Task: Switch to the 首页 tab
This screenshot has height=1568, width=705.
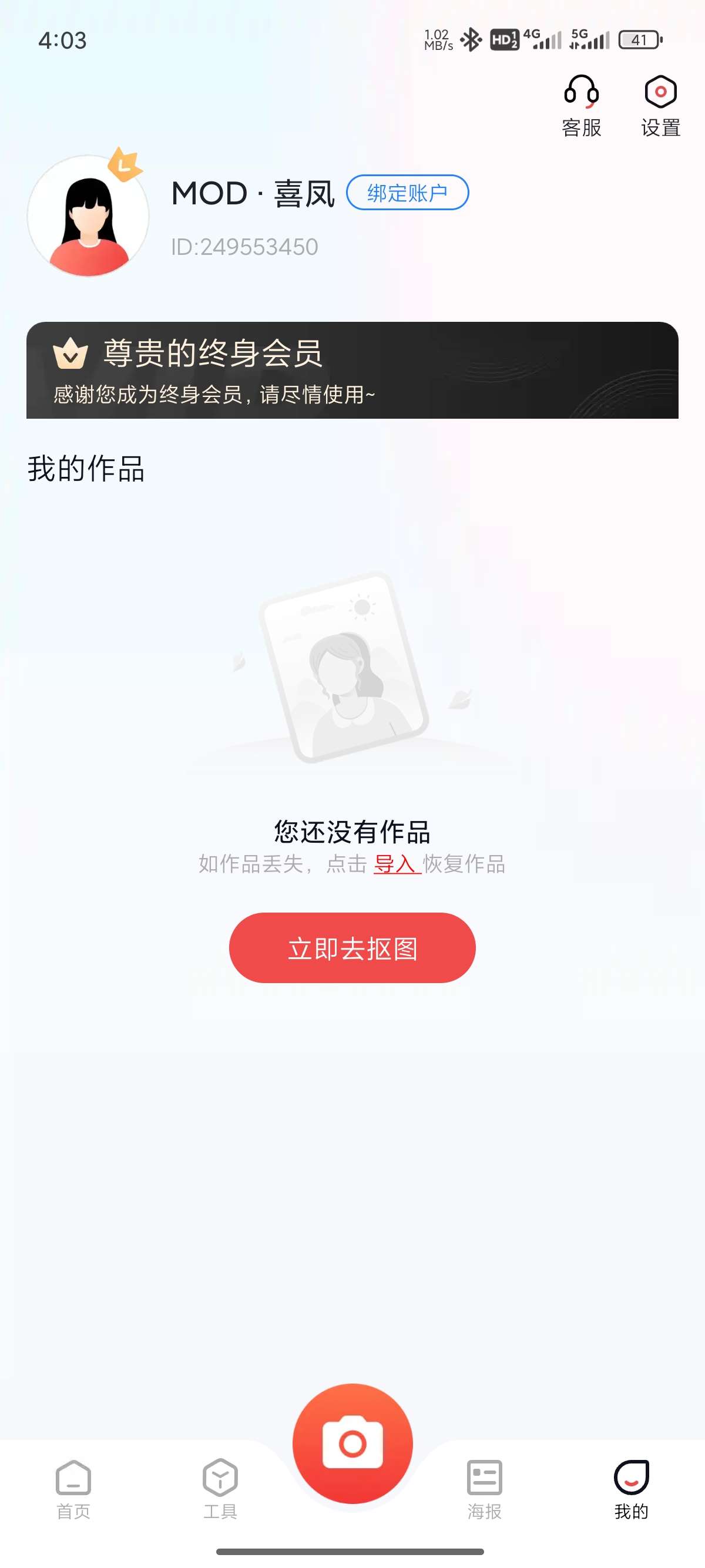Action: tap(73, 1488)
